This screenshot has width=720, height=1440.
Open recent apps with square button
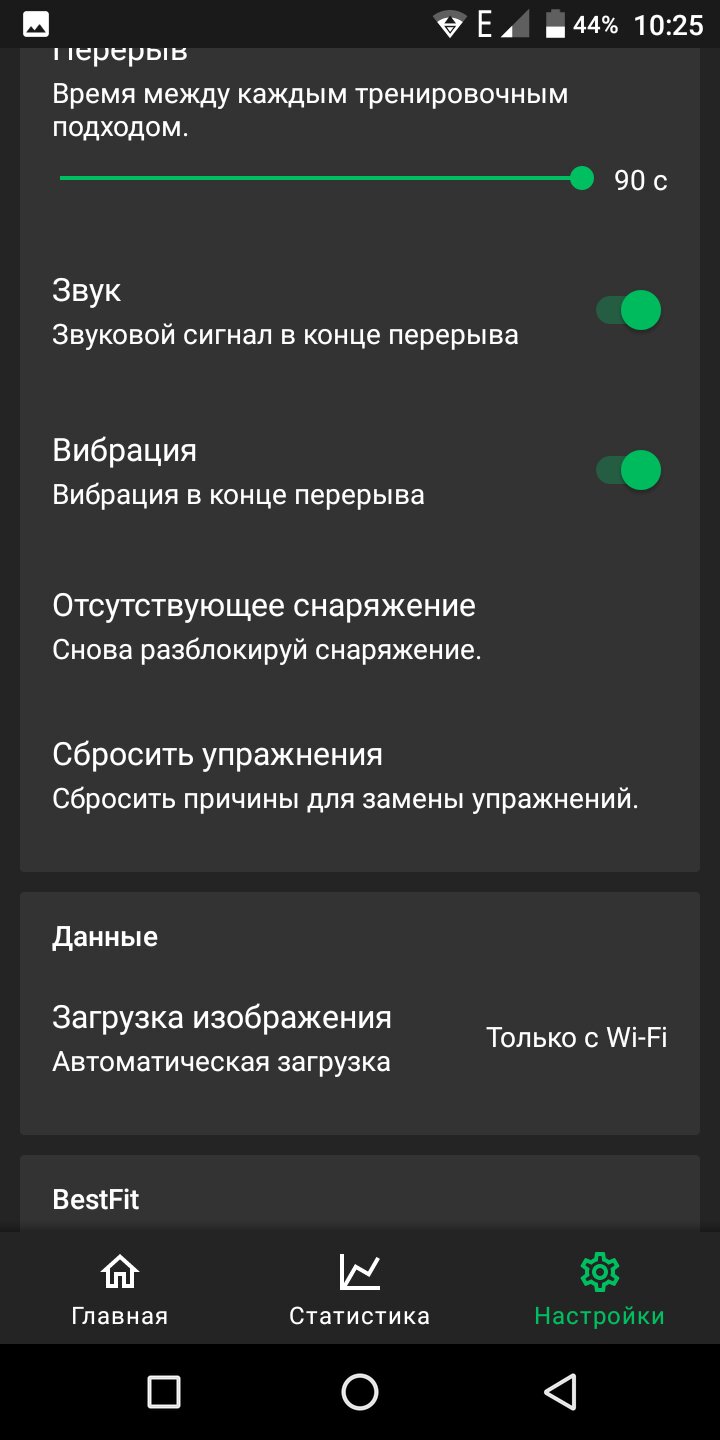click(163, 1391)
